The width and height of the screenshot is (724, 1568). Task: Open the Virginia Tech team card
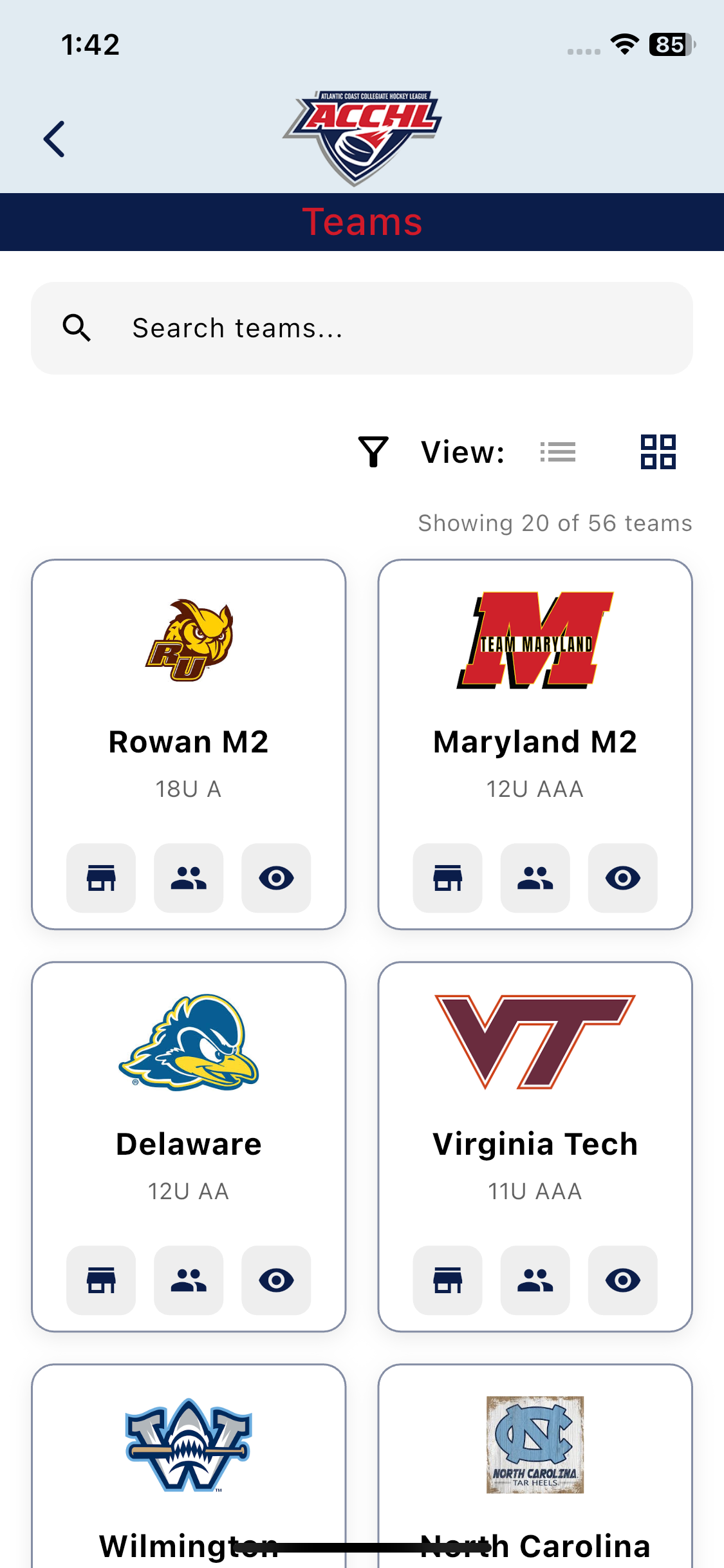coord(535,1110)
